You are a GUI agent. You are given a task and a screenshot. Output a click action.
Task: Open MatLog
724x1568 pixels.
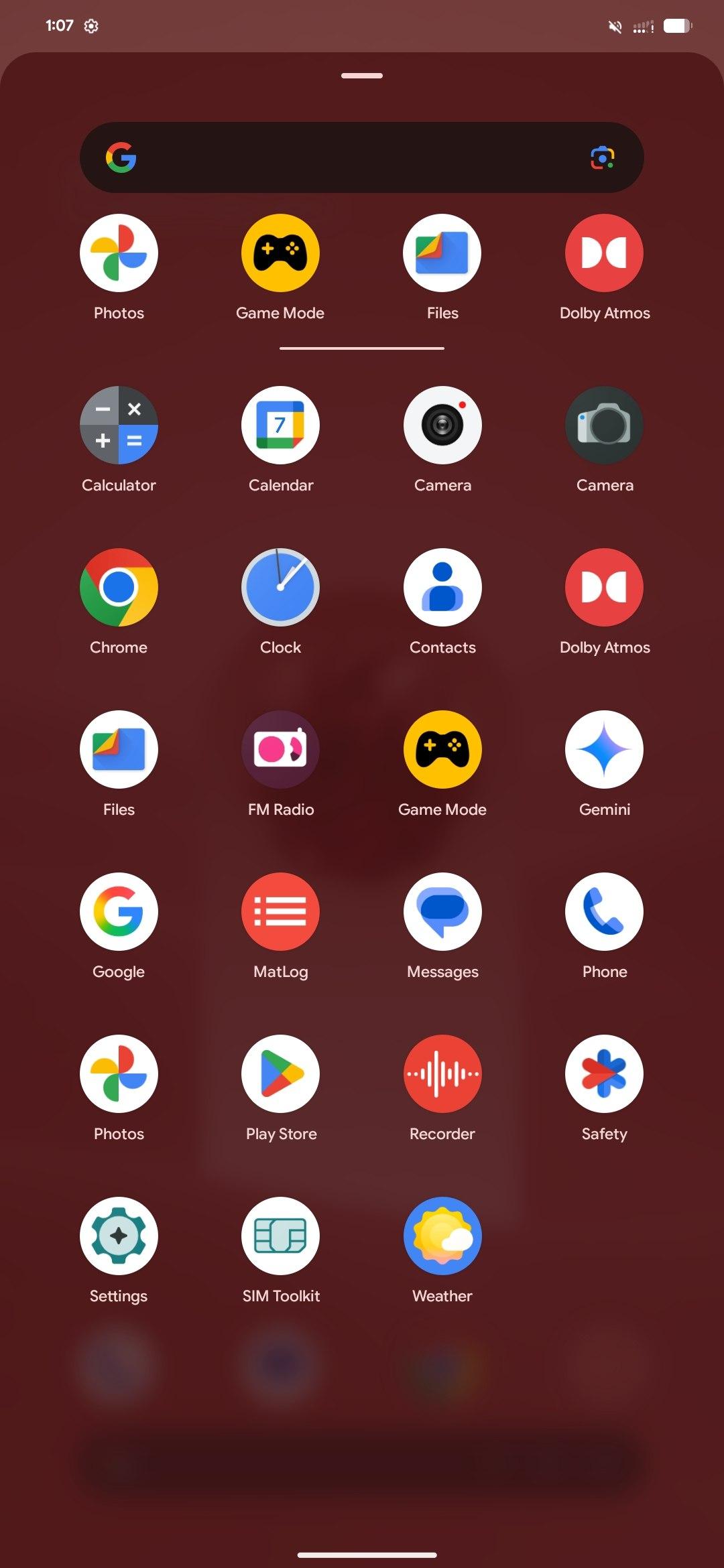click(280, 911)
